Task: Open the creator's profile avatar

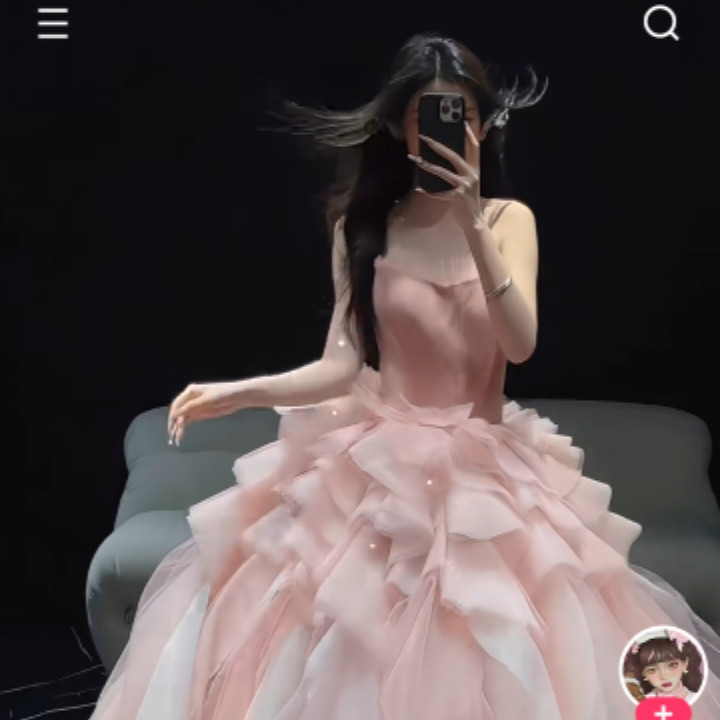Action: [x=663, y=664]
